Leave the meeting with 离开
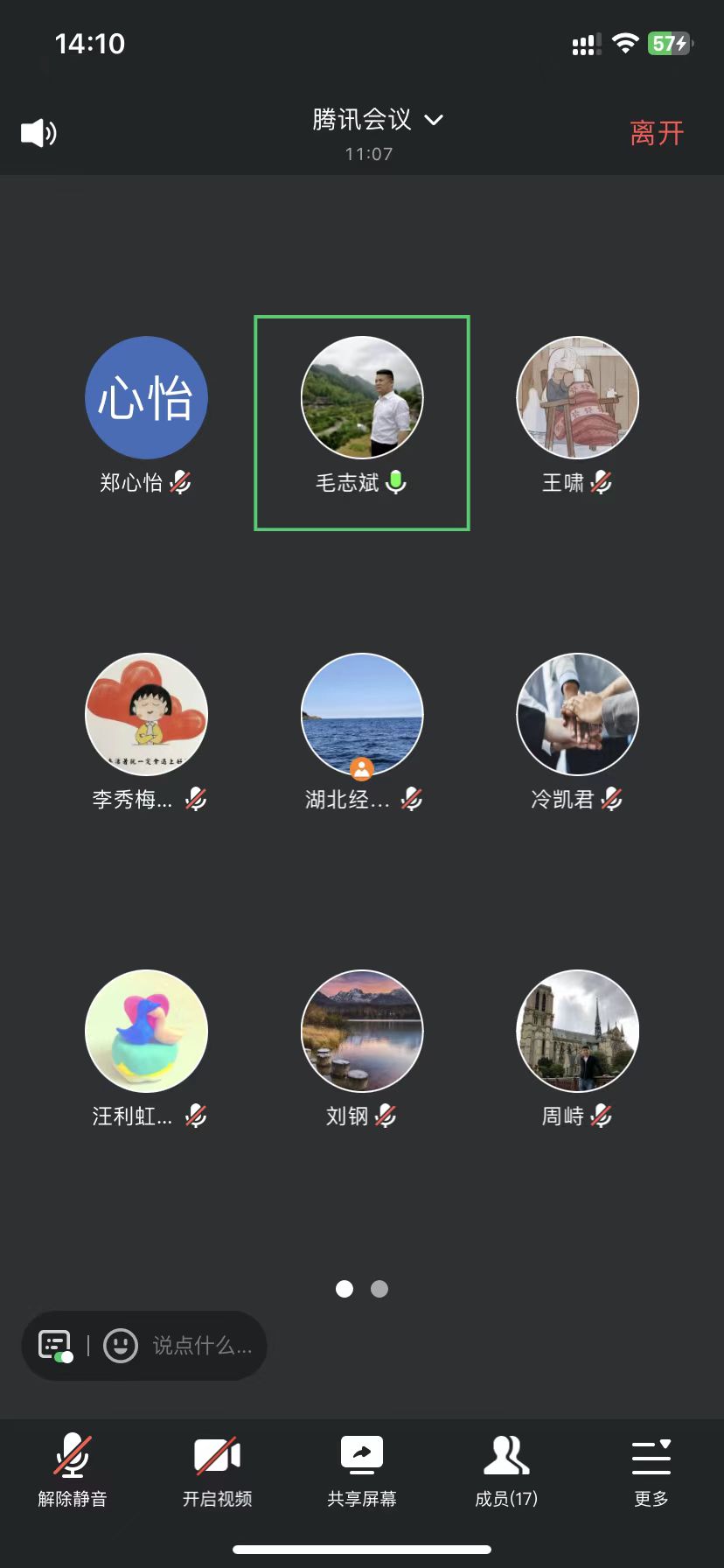Viewport: 724px width, 1568px height. coord(657,133)
